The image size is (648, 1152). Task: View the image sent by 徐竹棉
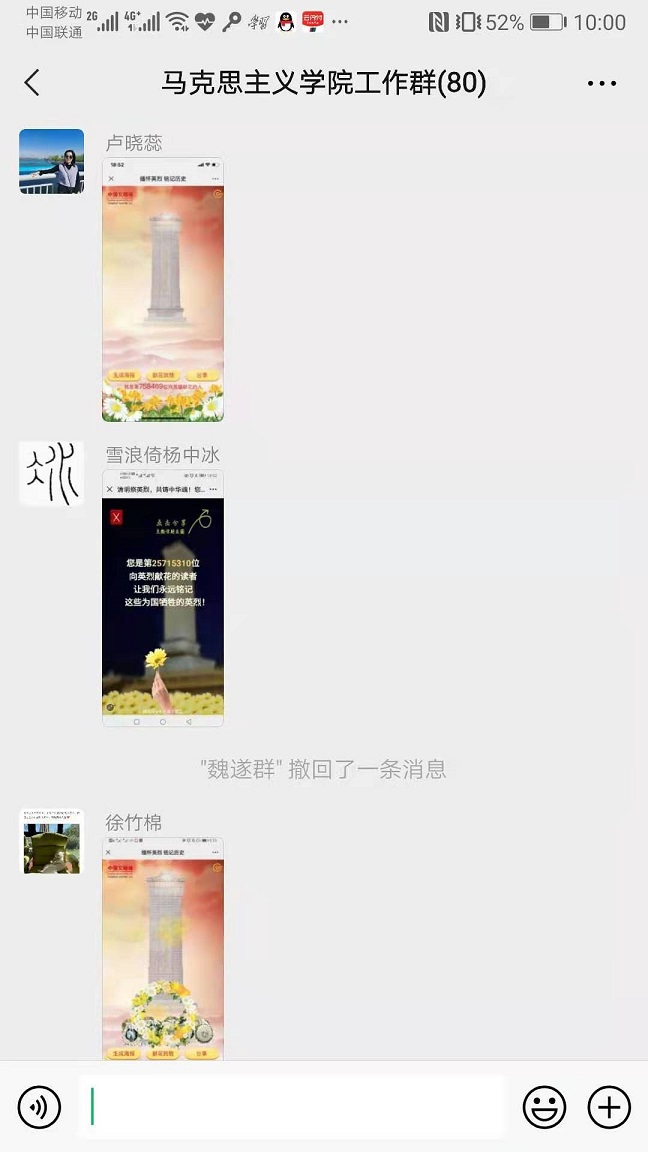pos(163,950)
